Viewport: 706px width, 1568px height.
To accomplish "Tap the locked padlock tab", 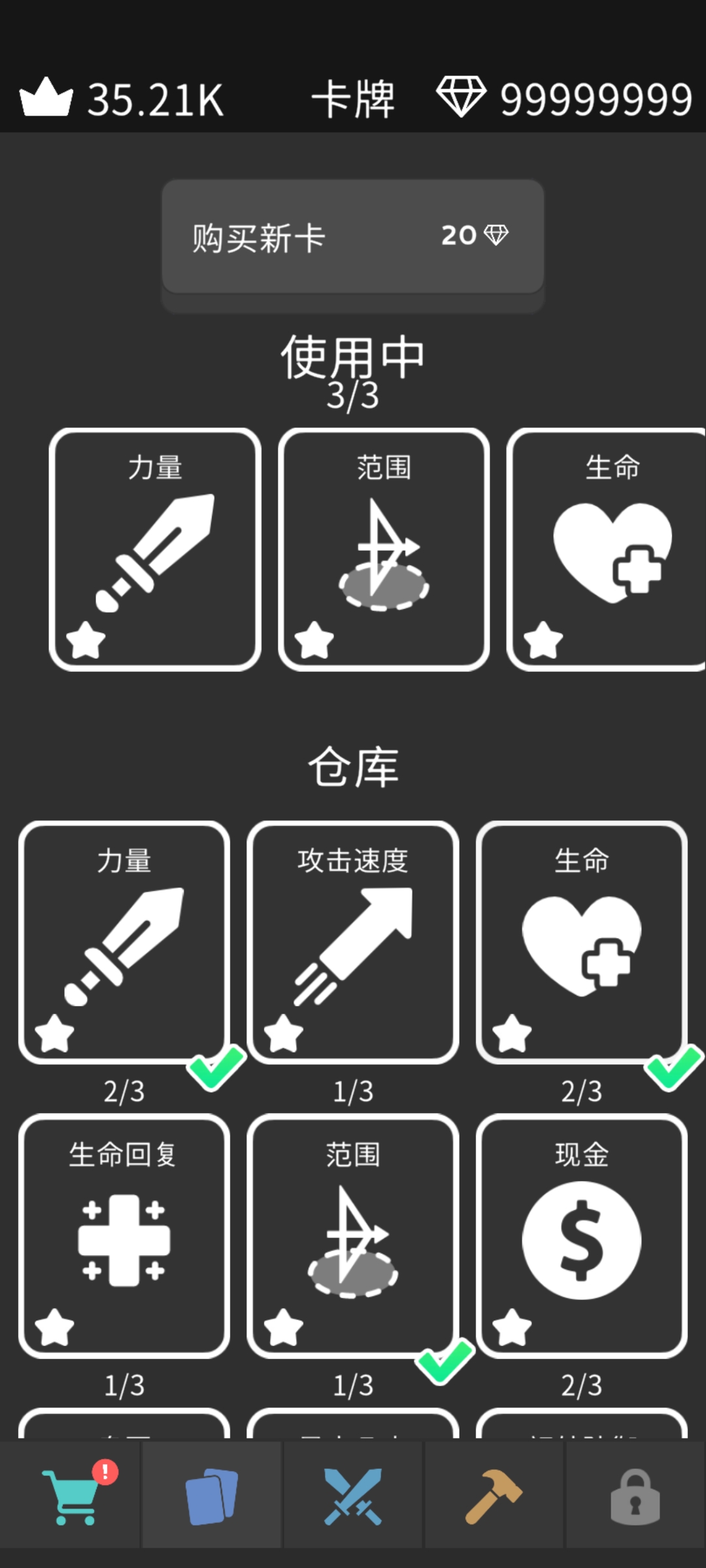I will (635, 1496).
